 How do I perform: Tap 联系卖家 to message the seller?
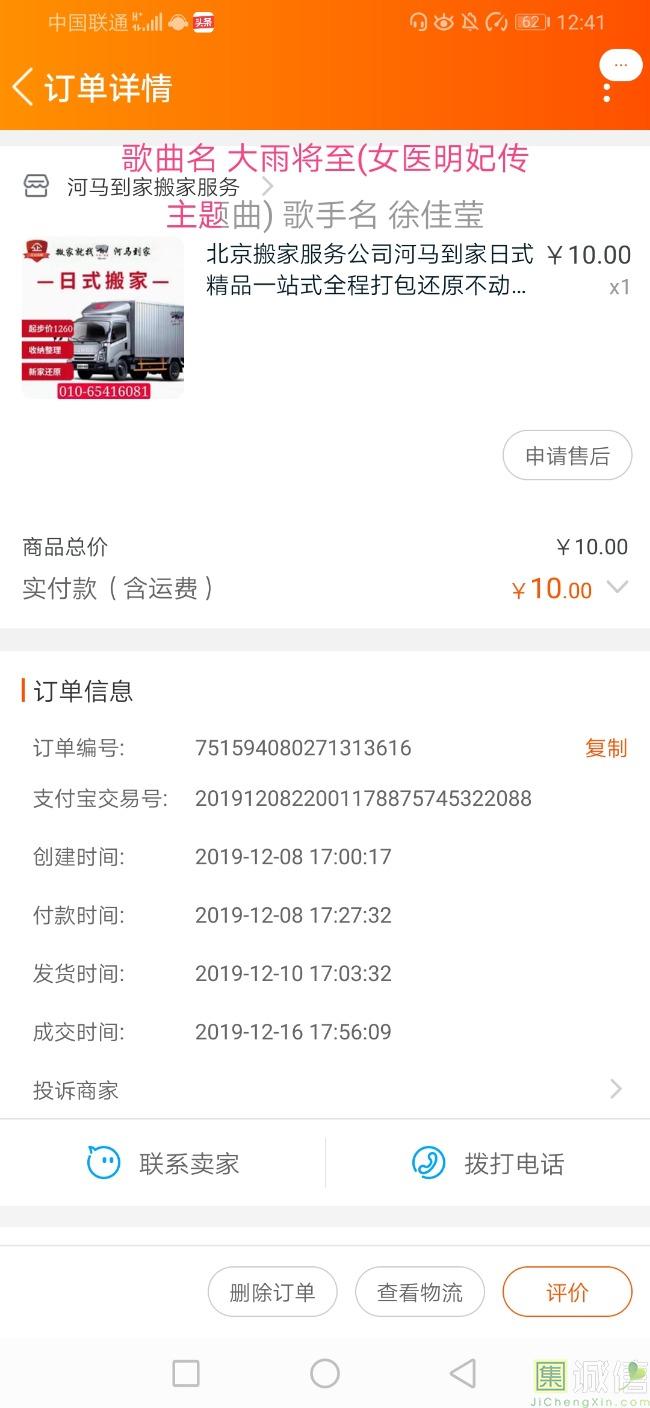pos(163,1163)
